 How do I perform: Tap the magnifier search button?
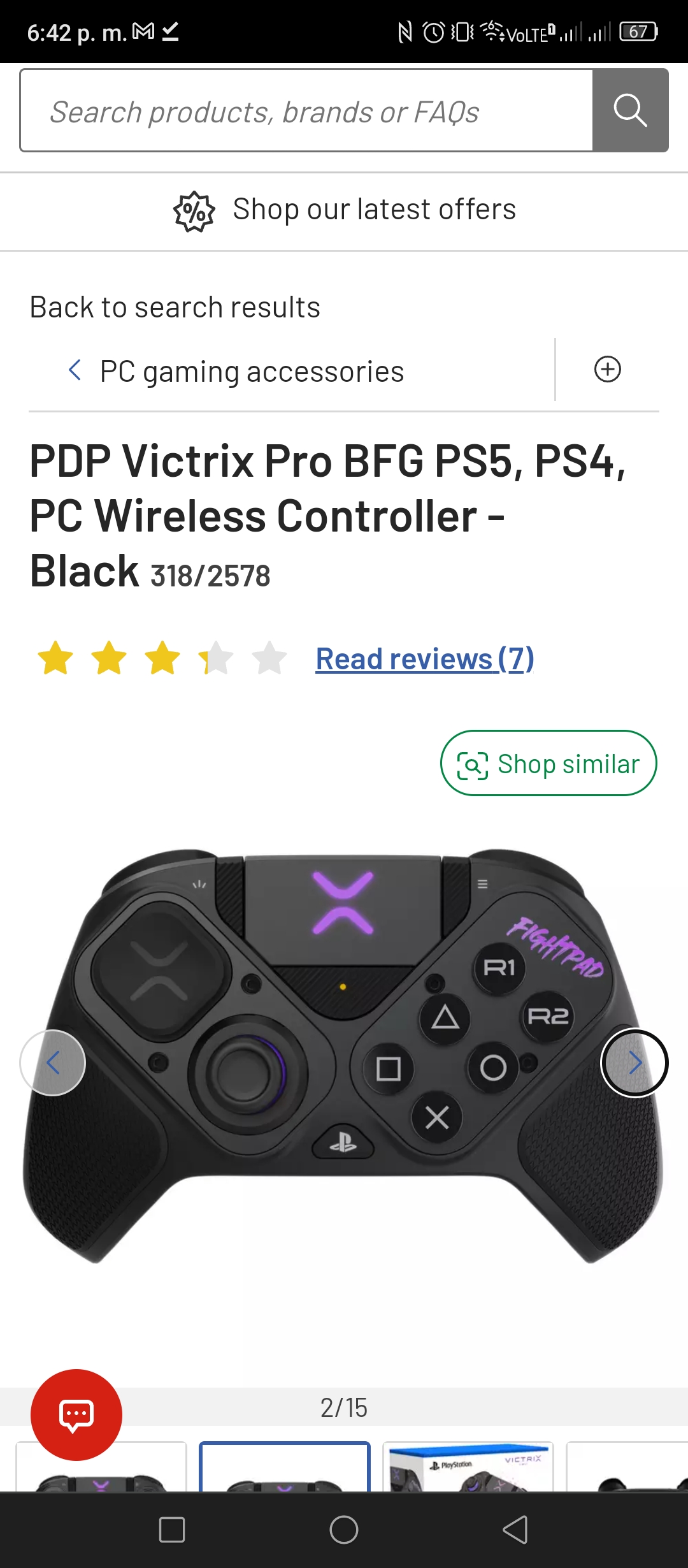point(630,111)
